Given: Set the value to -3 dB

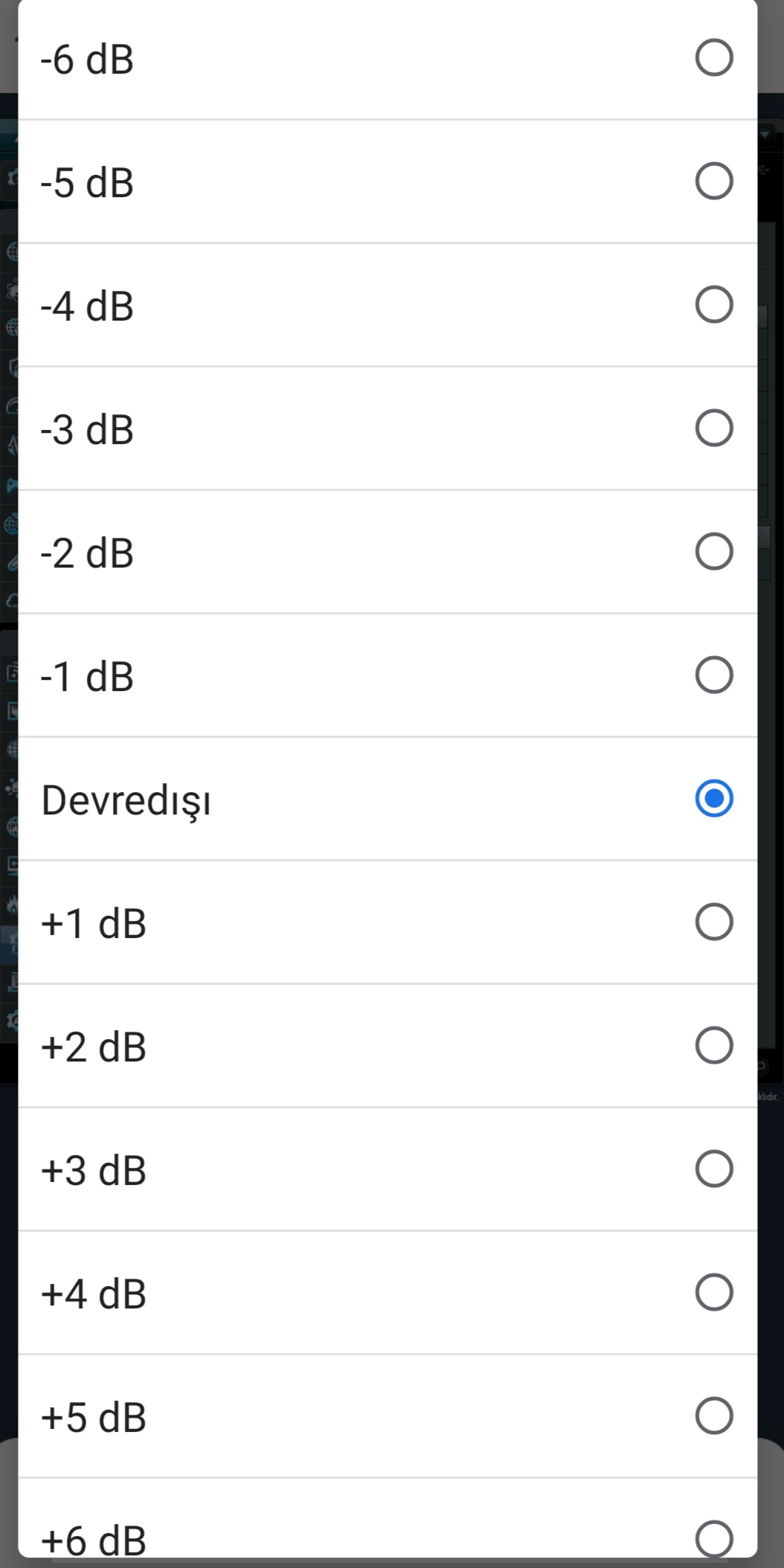Looking at the screenshot, I should coord(388,428).
